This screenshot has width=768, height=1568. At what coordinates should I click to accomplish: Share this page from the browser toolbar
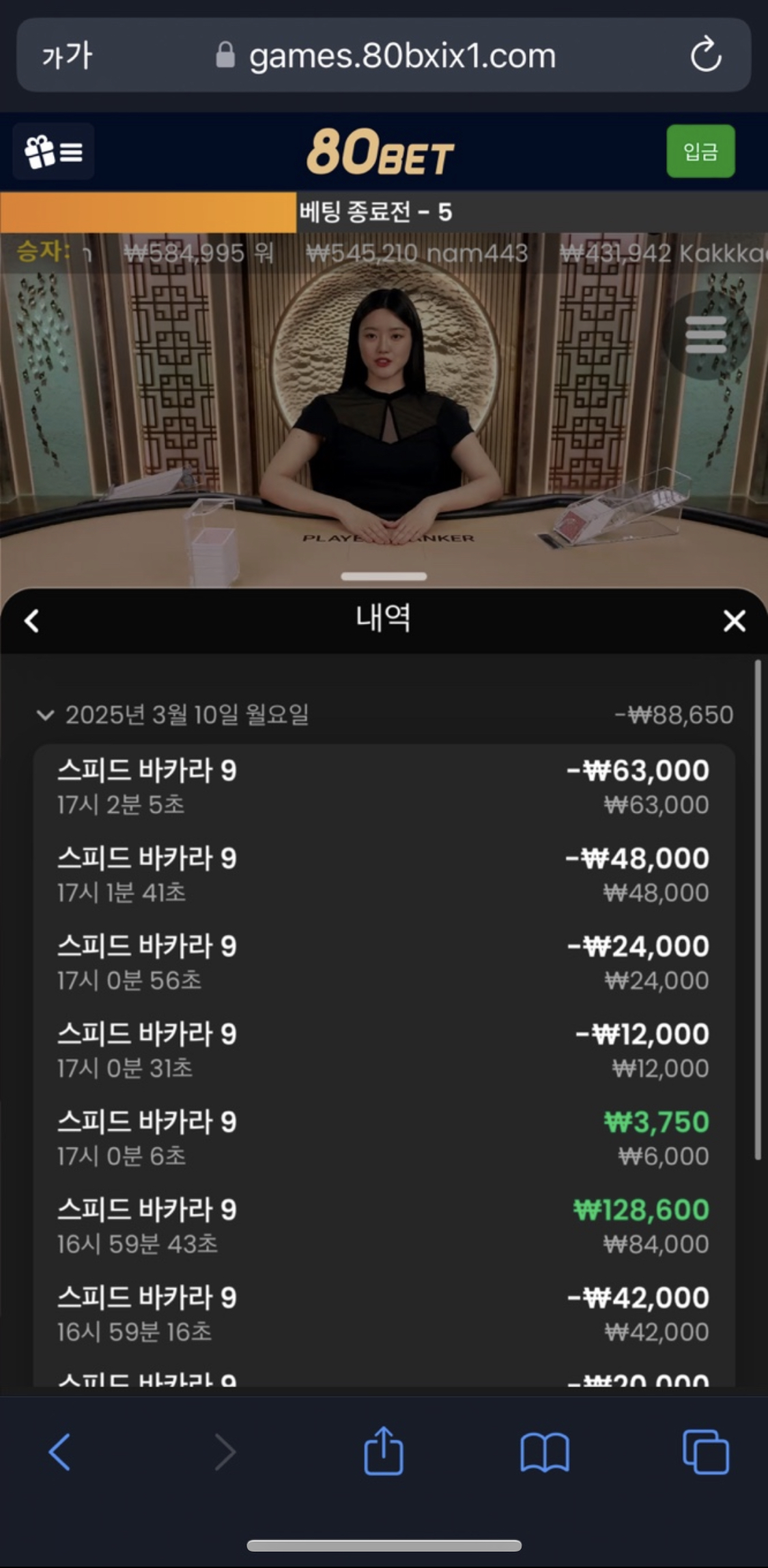point(383,1451)
